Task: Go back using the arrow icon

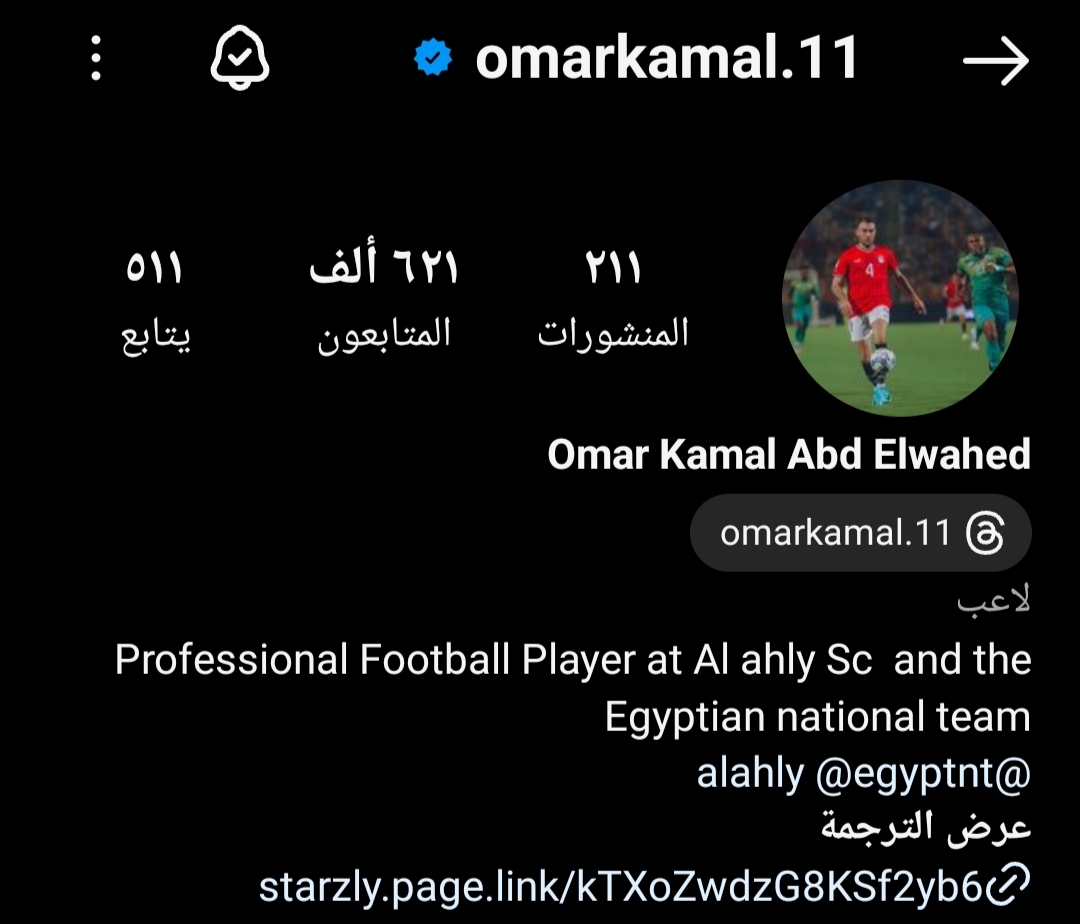Action: pyautogui.click(x=995, y=62)
